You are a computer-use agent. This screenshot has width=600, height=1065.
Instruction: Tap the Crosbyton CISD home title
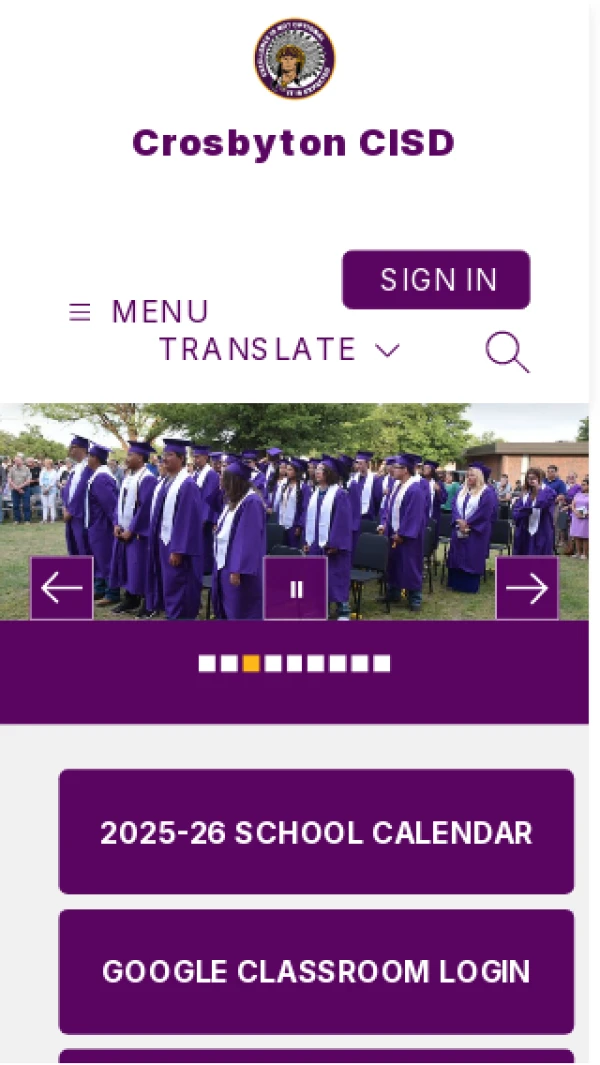[294, 144]
